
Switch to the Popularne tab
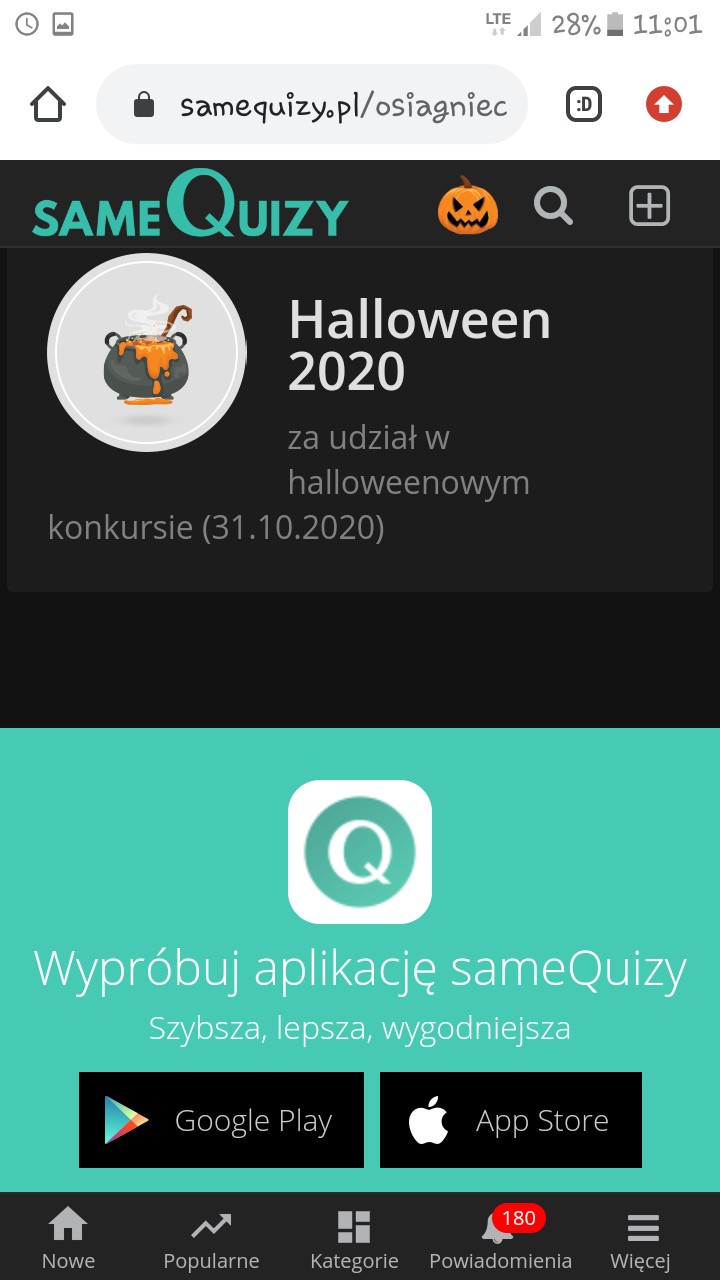(x=211, y=1238)
